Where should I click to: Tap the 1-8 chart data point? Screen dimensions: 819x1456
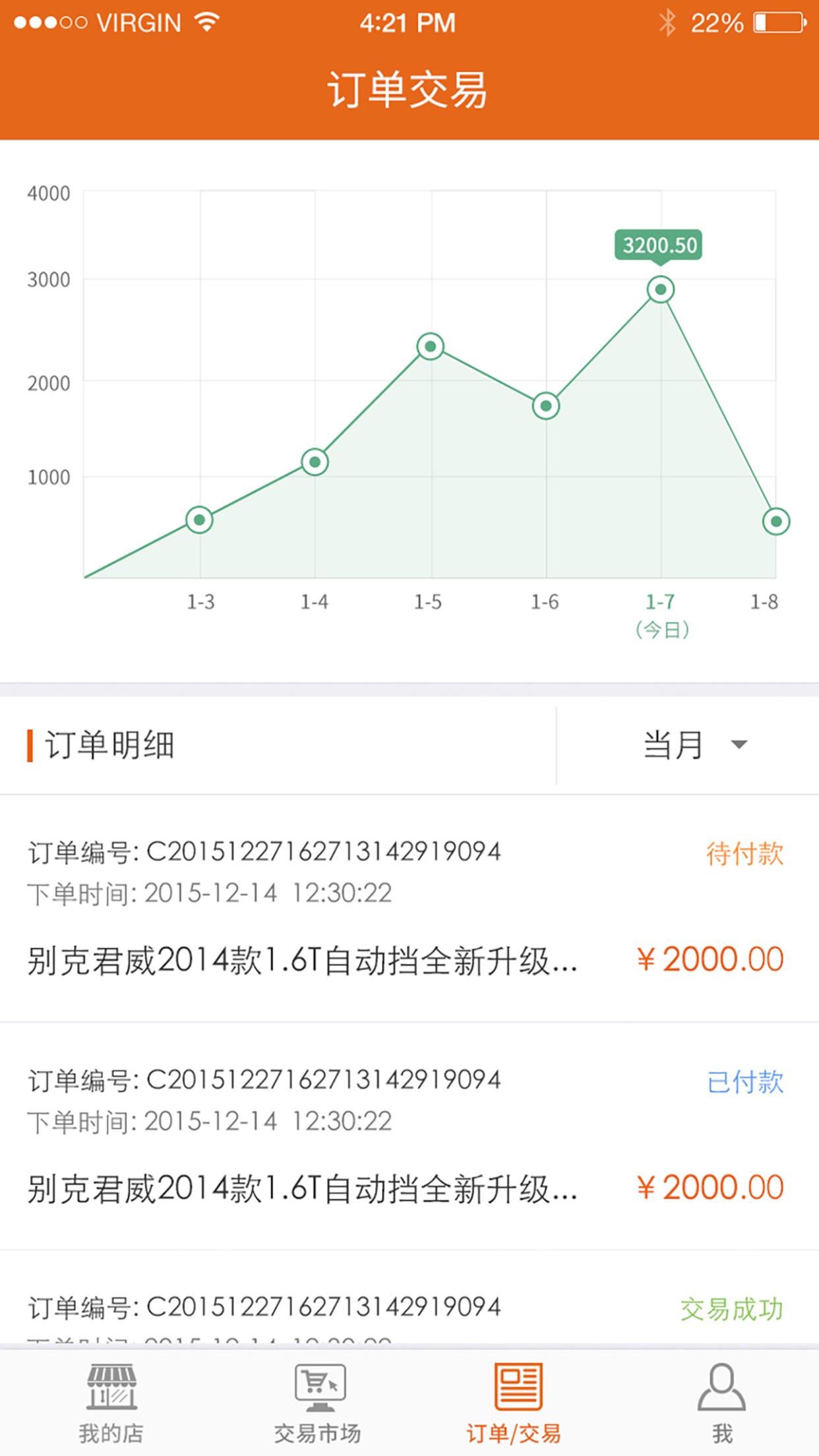[776, 521]
